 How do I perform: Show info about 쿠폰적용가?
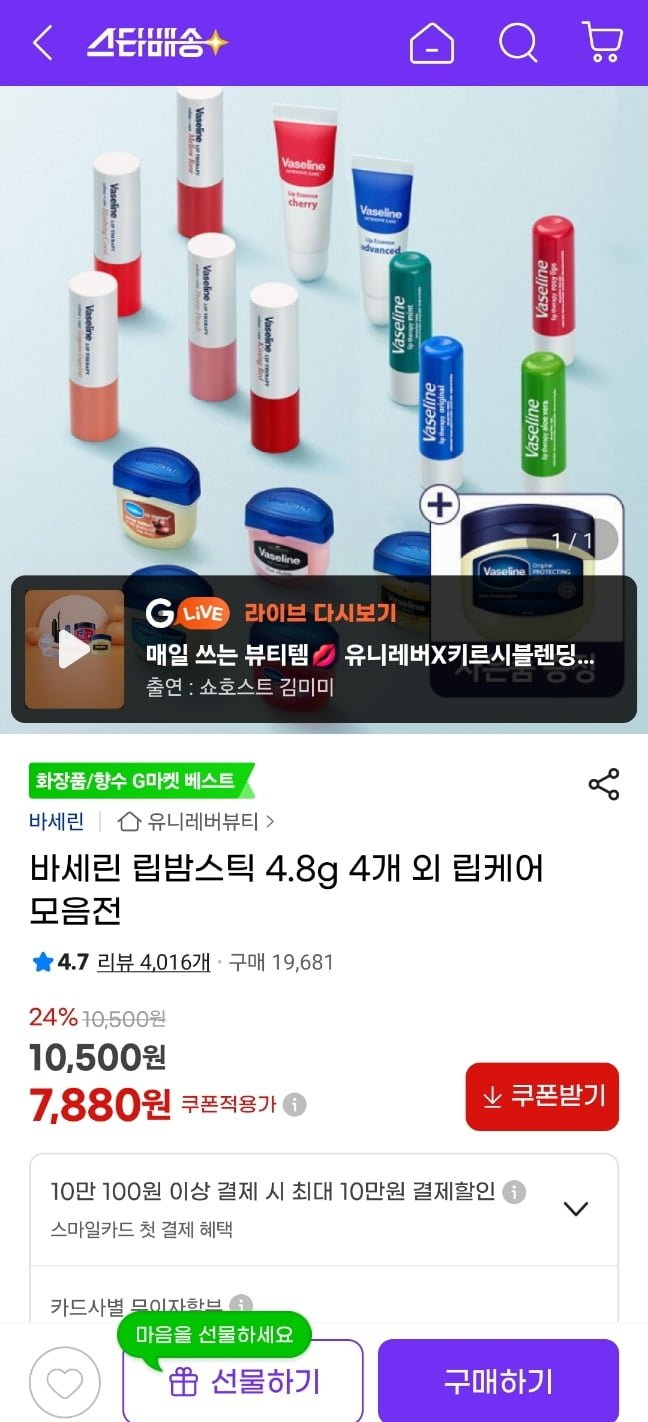click(x=294, y=1105)
